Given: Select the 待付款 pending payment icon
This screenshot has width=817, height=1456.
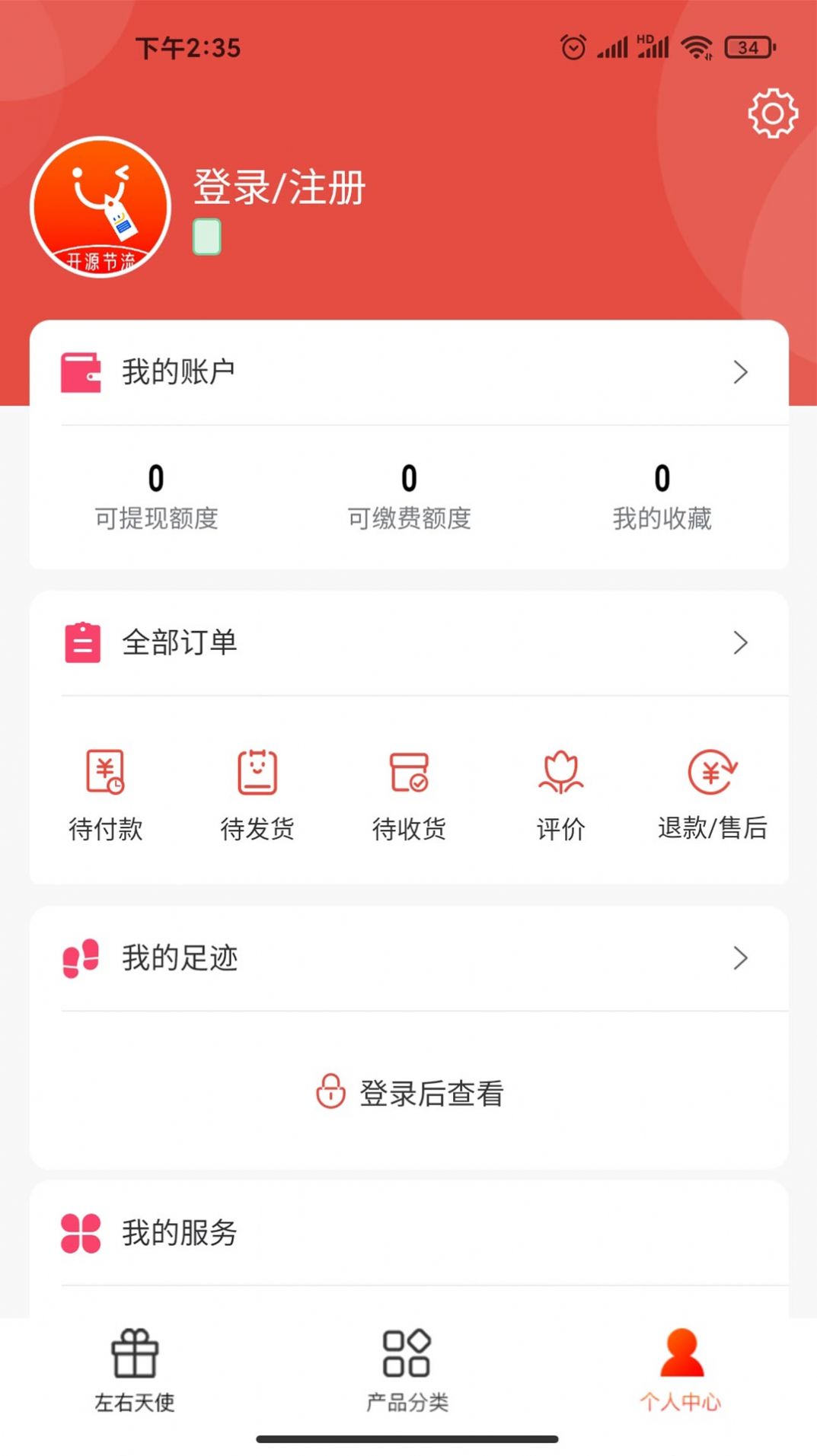Looking at the screenshot, I should tap(106, 773).
